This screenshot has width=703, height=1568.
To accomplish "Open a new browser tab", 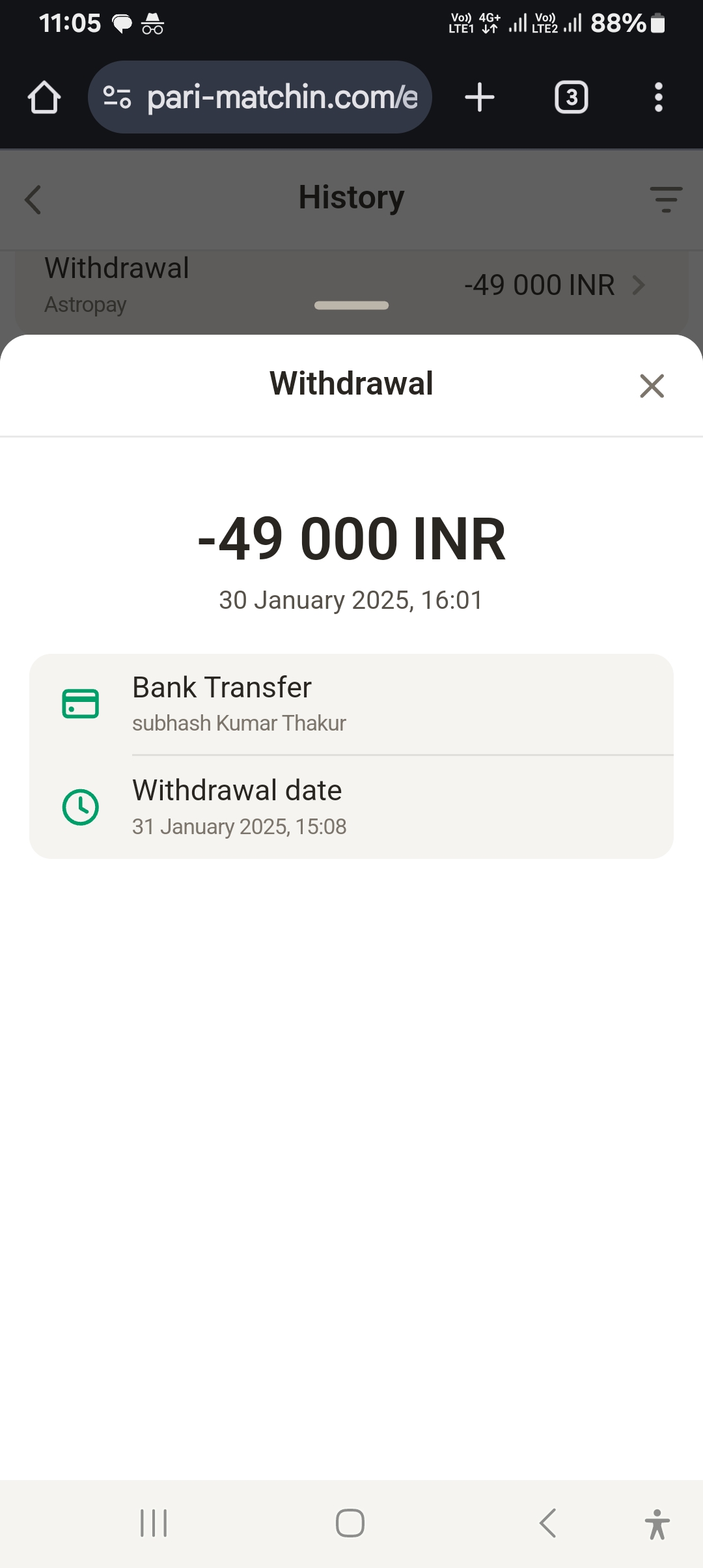I will 480,98.
